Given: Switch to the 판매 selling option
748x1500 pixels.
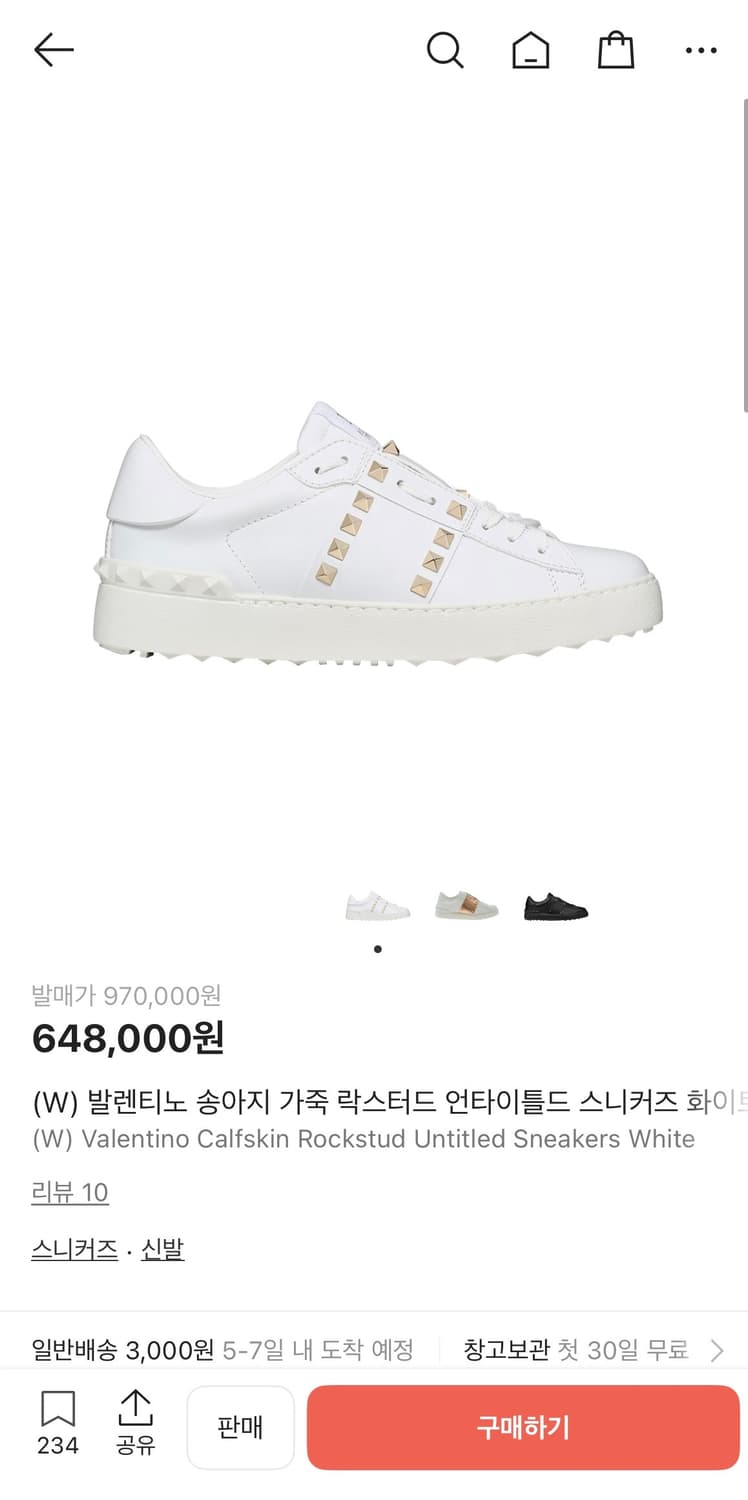Looking at the screenshot, I should (x=240, y=1426).
